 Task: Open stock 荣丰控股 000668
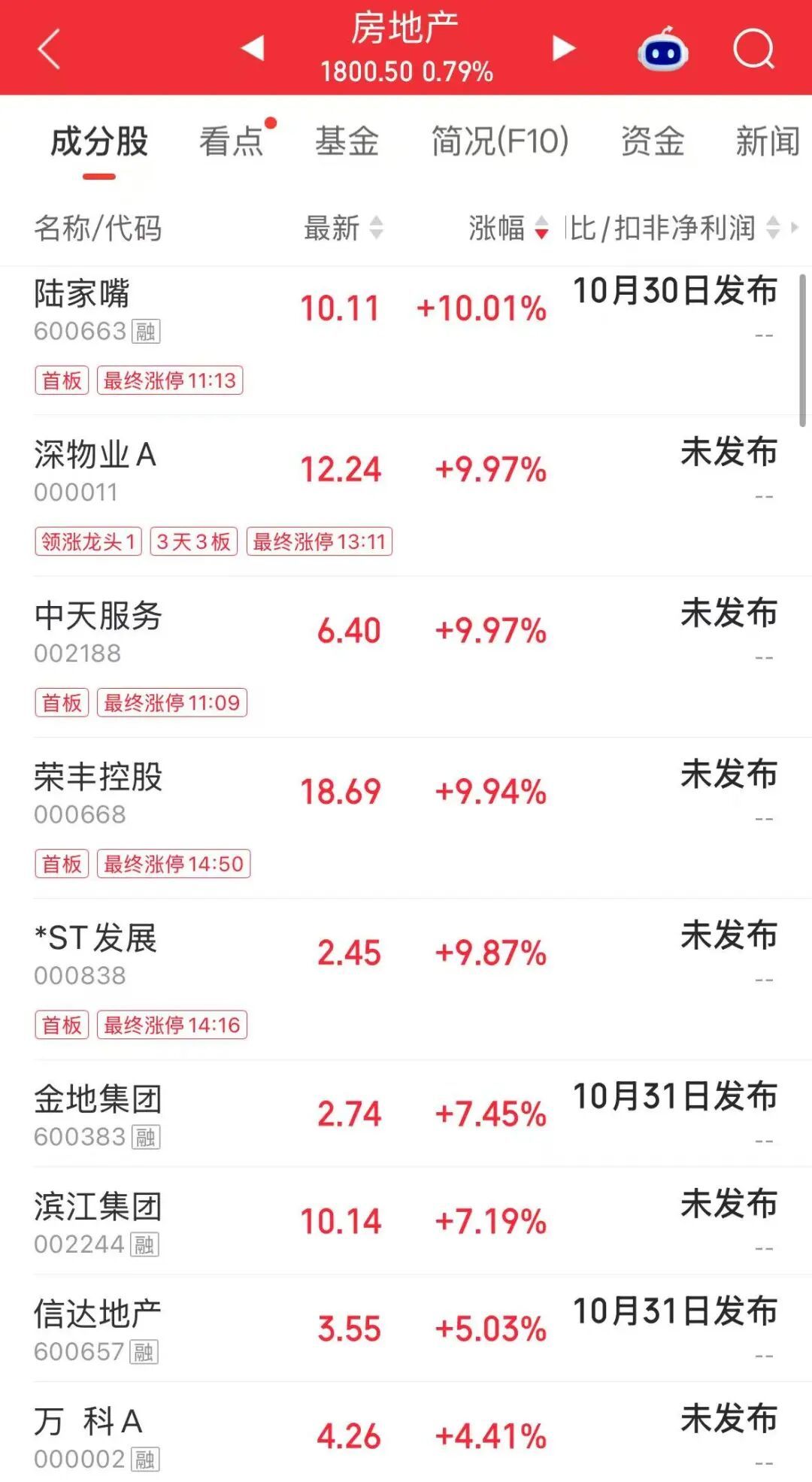(406, 818)
